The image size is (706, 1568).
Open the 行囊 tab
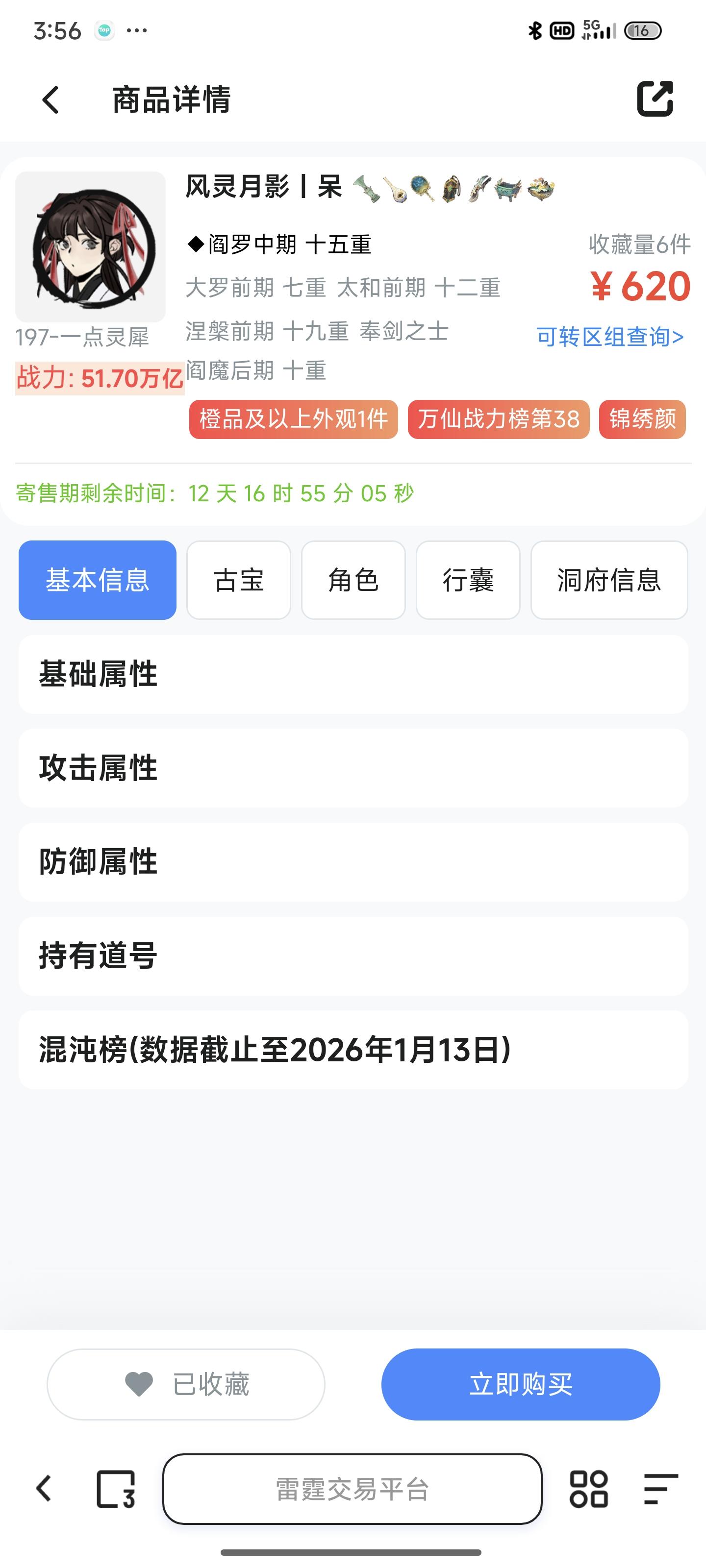pos(468,580)
